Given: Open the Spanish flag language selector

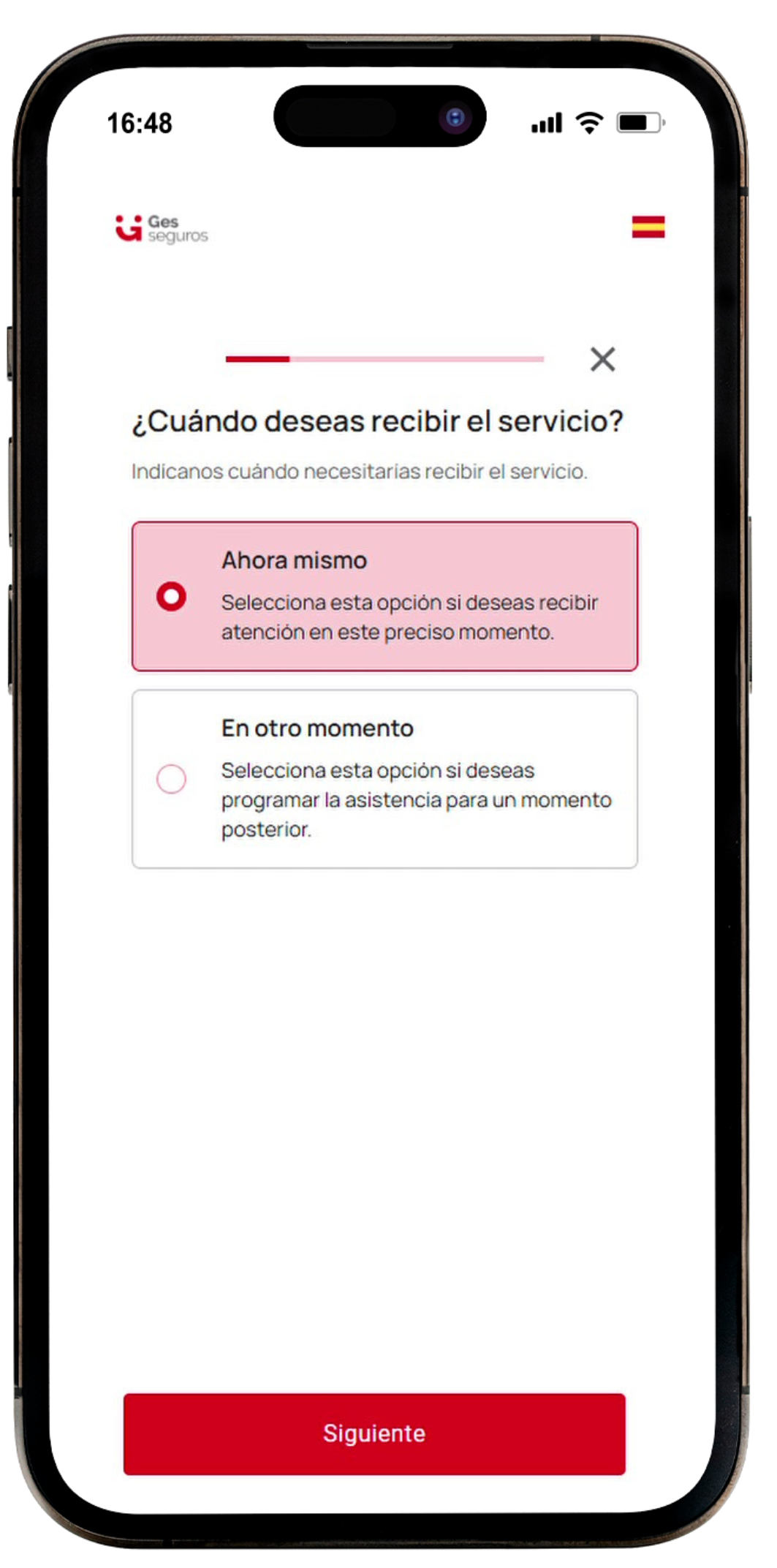Looking at the screenshot, I should pyautogui.click(x=648, y=227).
